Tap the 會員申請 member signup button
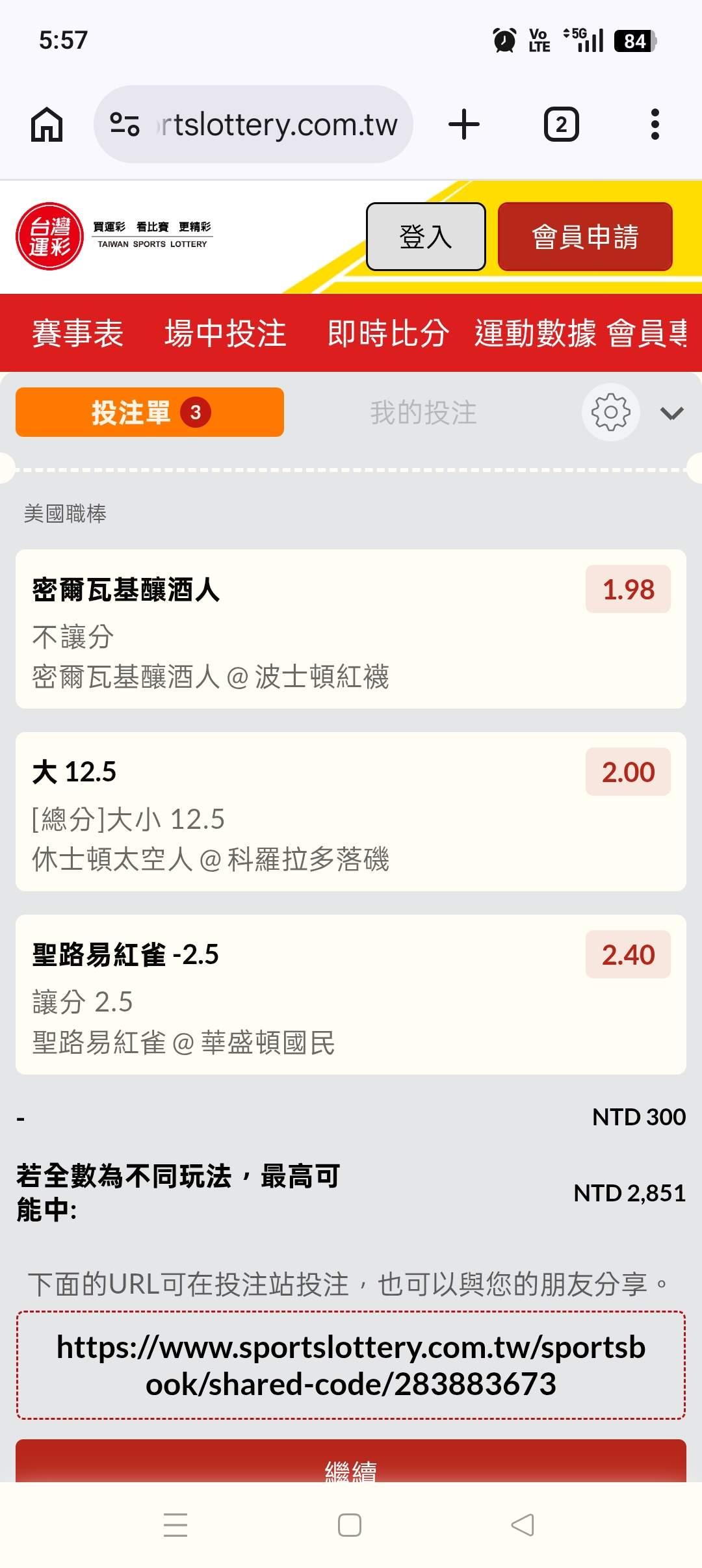 pos(585,237)
